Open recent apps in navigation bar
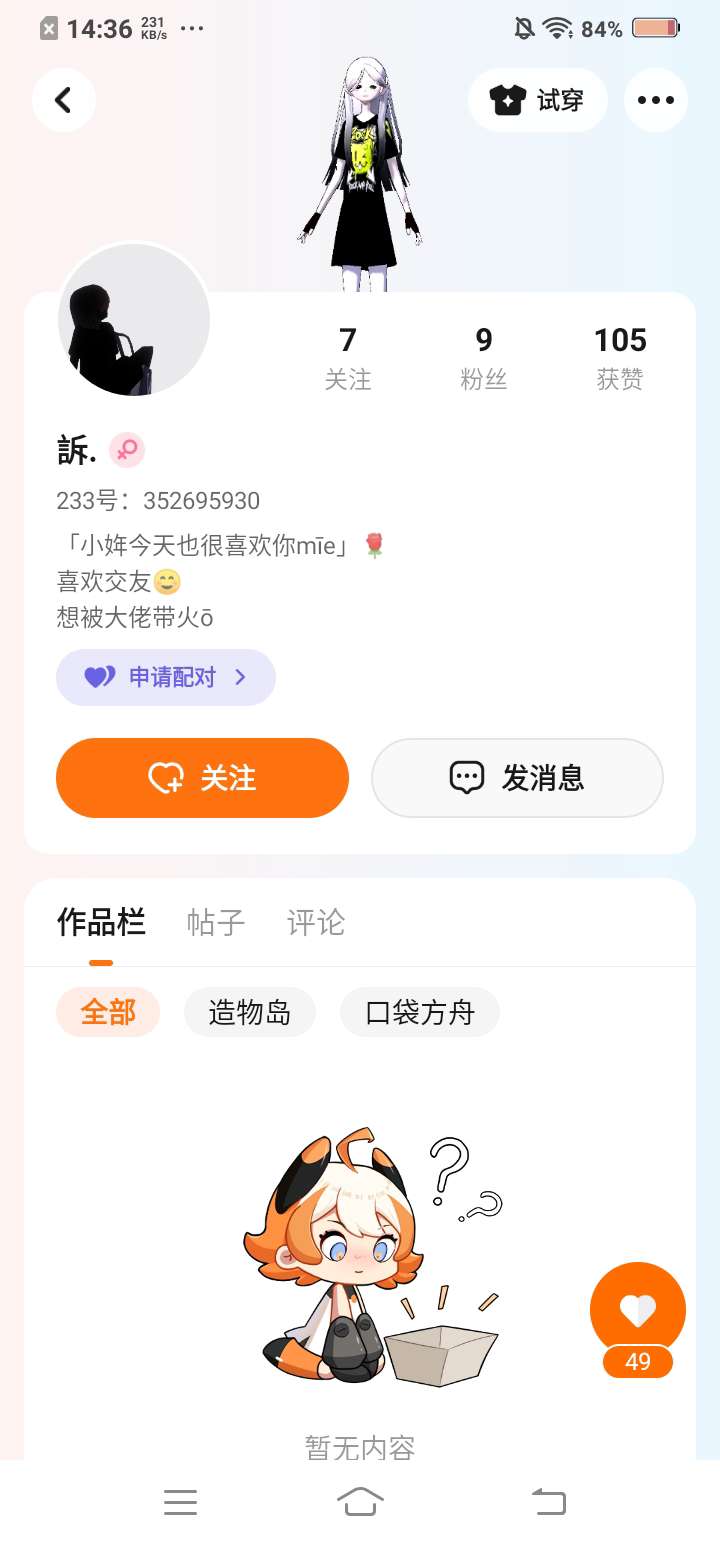The image size is (720, 1544). (x=180, y=1502)
